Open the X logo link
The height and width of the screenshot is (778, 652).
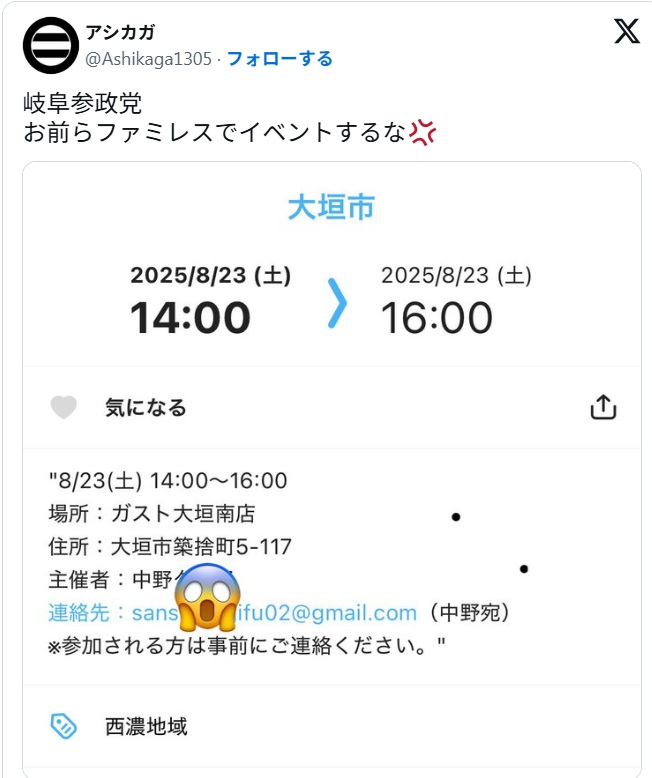[626, 32]
